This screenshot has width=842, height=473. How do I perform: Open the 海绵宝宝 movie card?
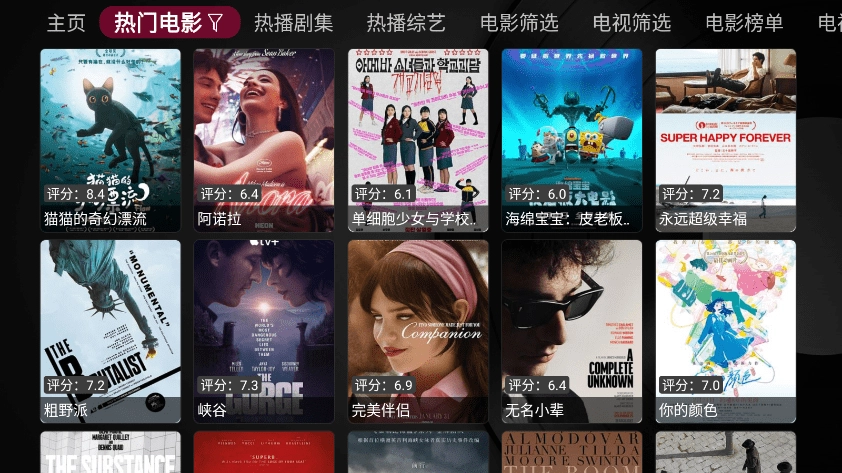click(572, 140)
